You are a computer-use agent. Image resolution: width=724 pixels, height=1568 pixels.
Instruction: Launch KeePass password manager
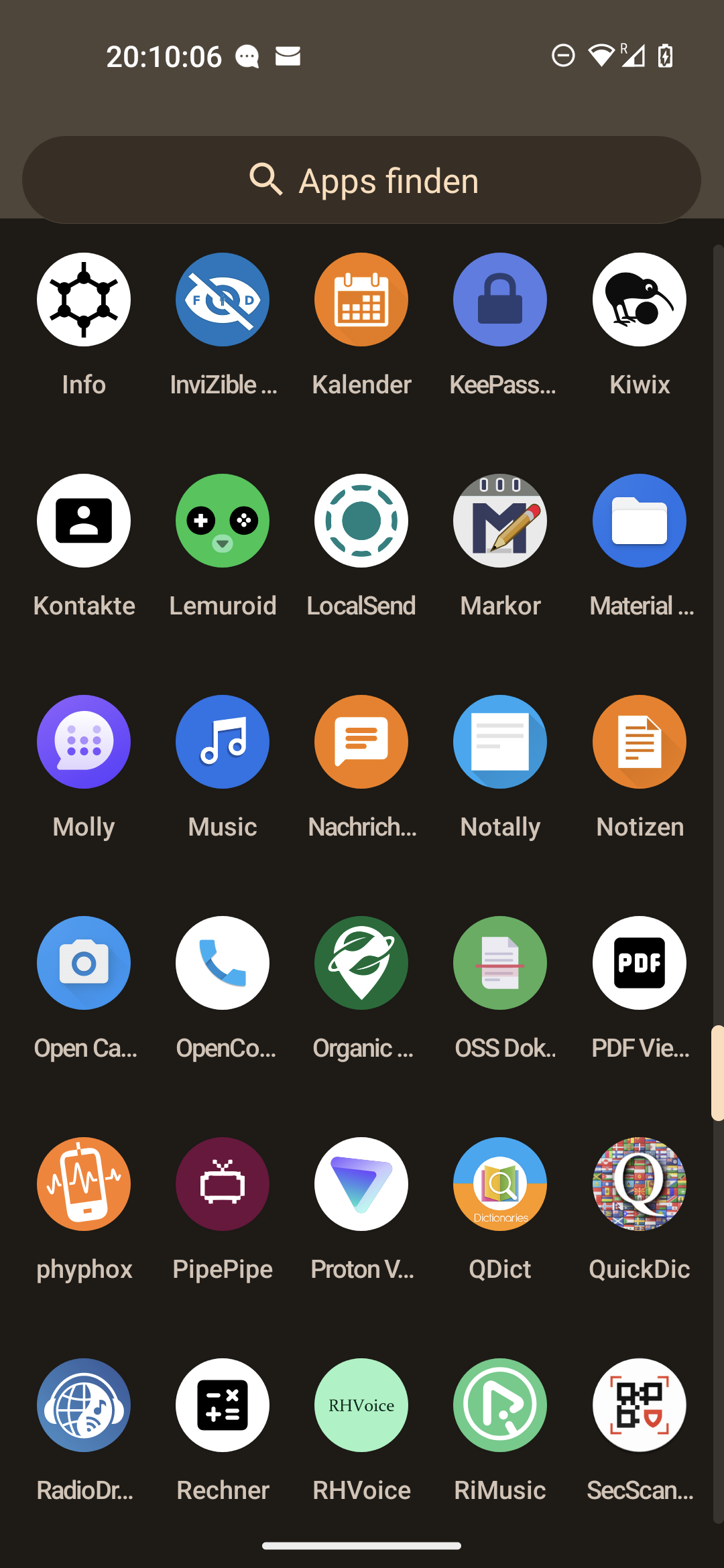pos(500,300)
